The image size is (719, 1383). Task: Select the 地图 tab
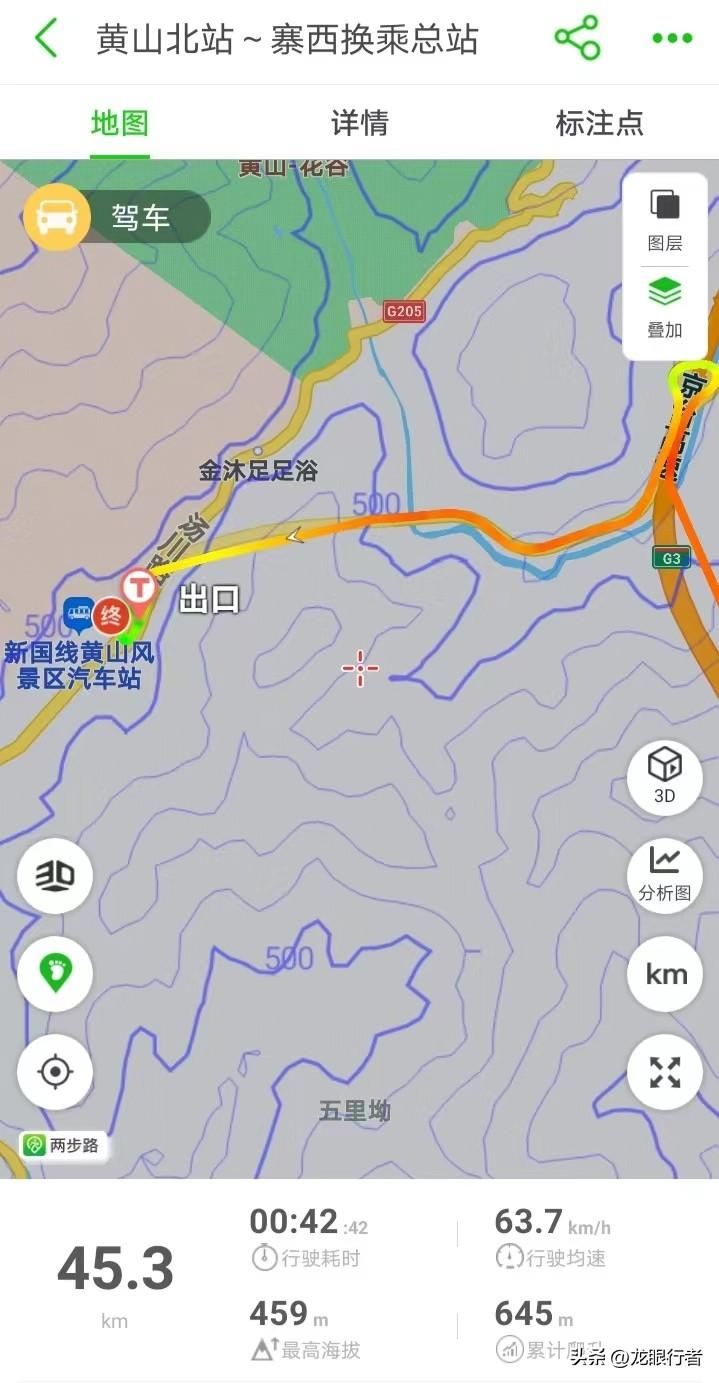coord(120,123)
